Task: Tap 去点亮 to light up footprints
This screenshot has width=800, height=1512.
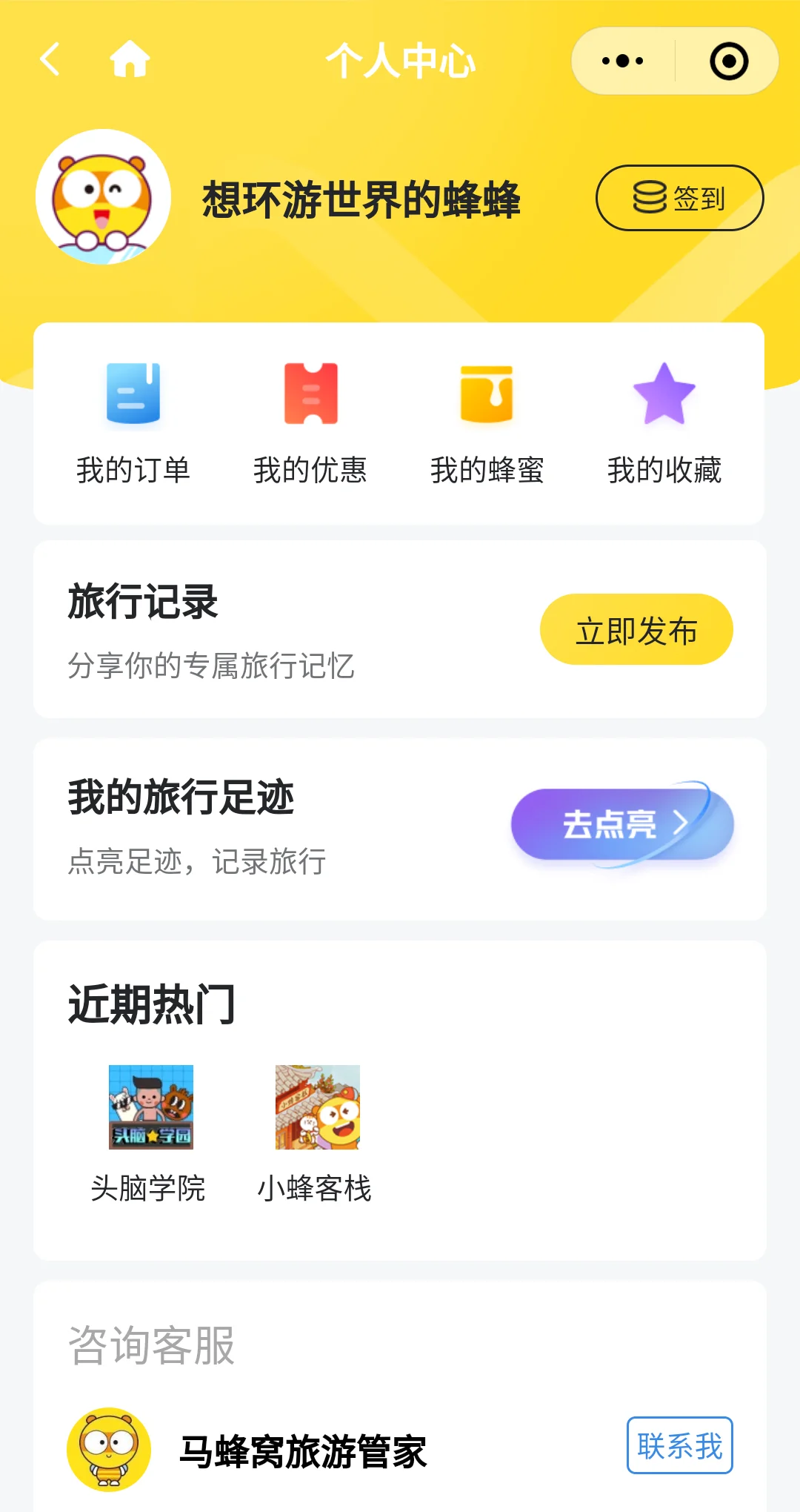Action: (x=621, y=824)
